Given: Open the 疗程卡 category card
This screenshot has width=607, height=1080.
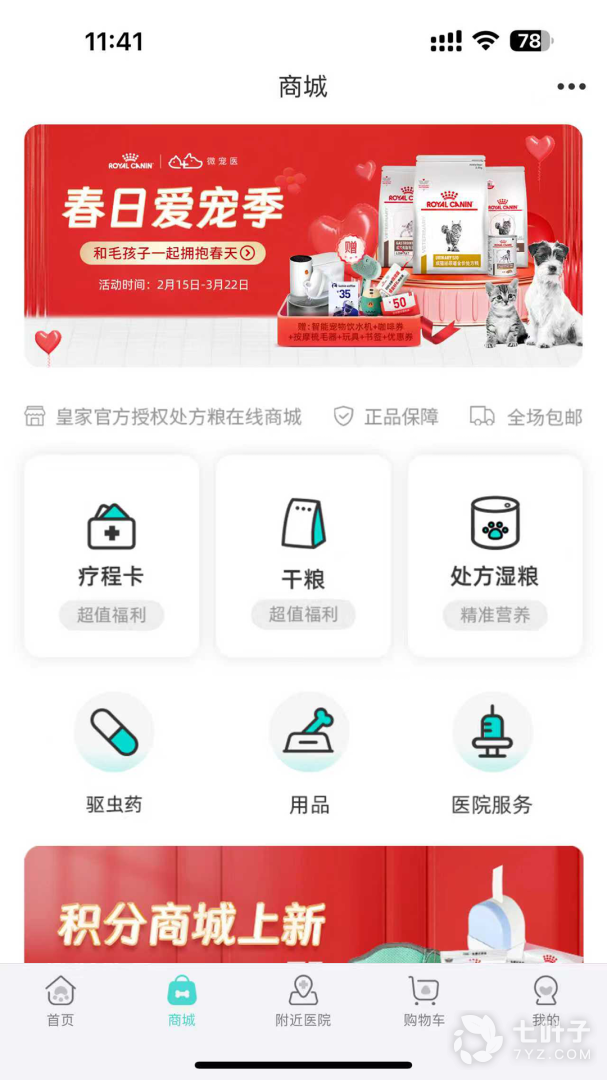Looking at the screenshot, I should click(111, 556).
